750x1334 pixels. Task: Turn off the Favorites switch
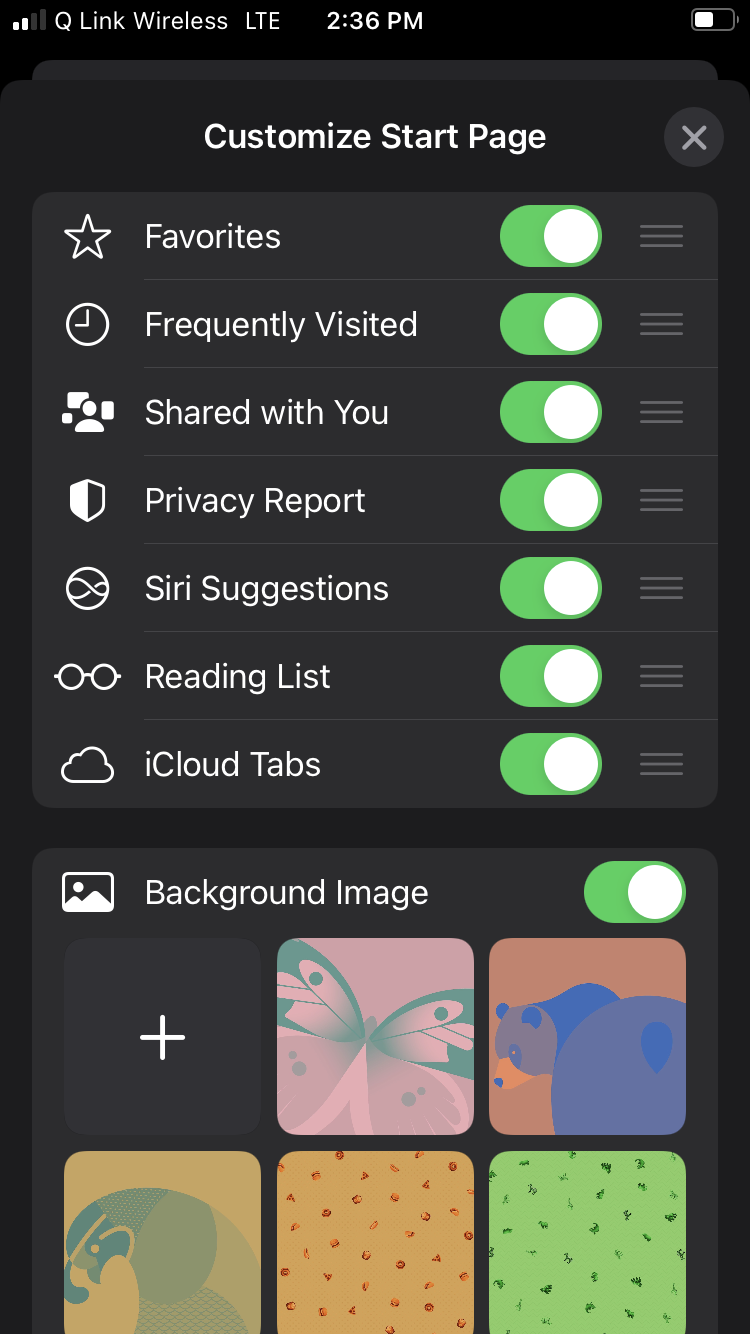point(550,237)
